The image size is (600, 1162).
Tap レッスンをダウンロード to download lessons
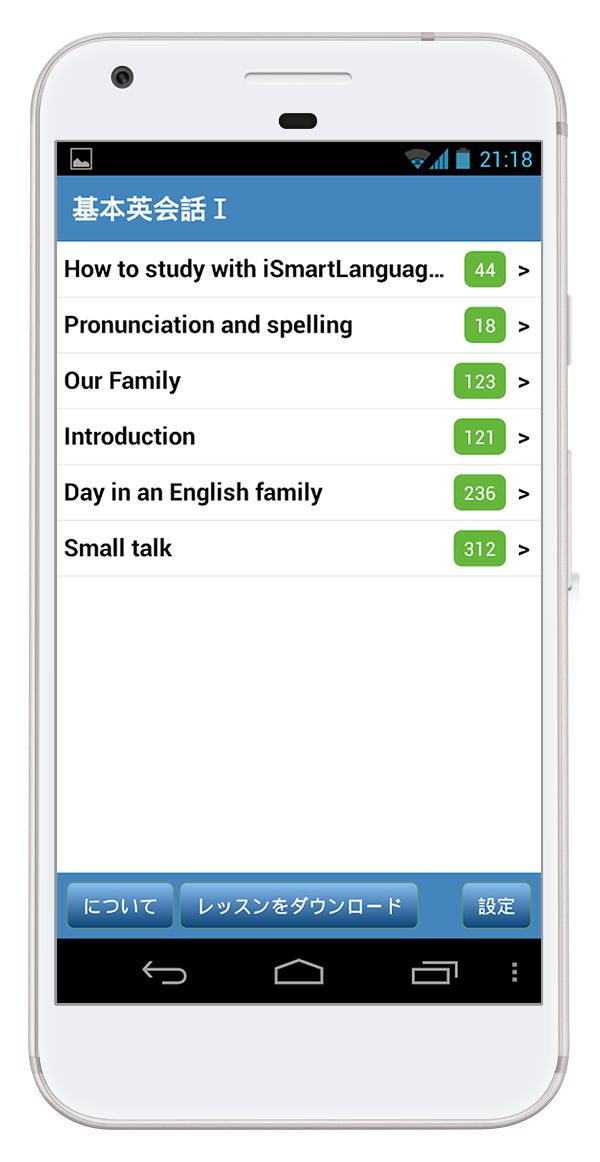pos(299,906)
